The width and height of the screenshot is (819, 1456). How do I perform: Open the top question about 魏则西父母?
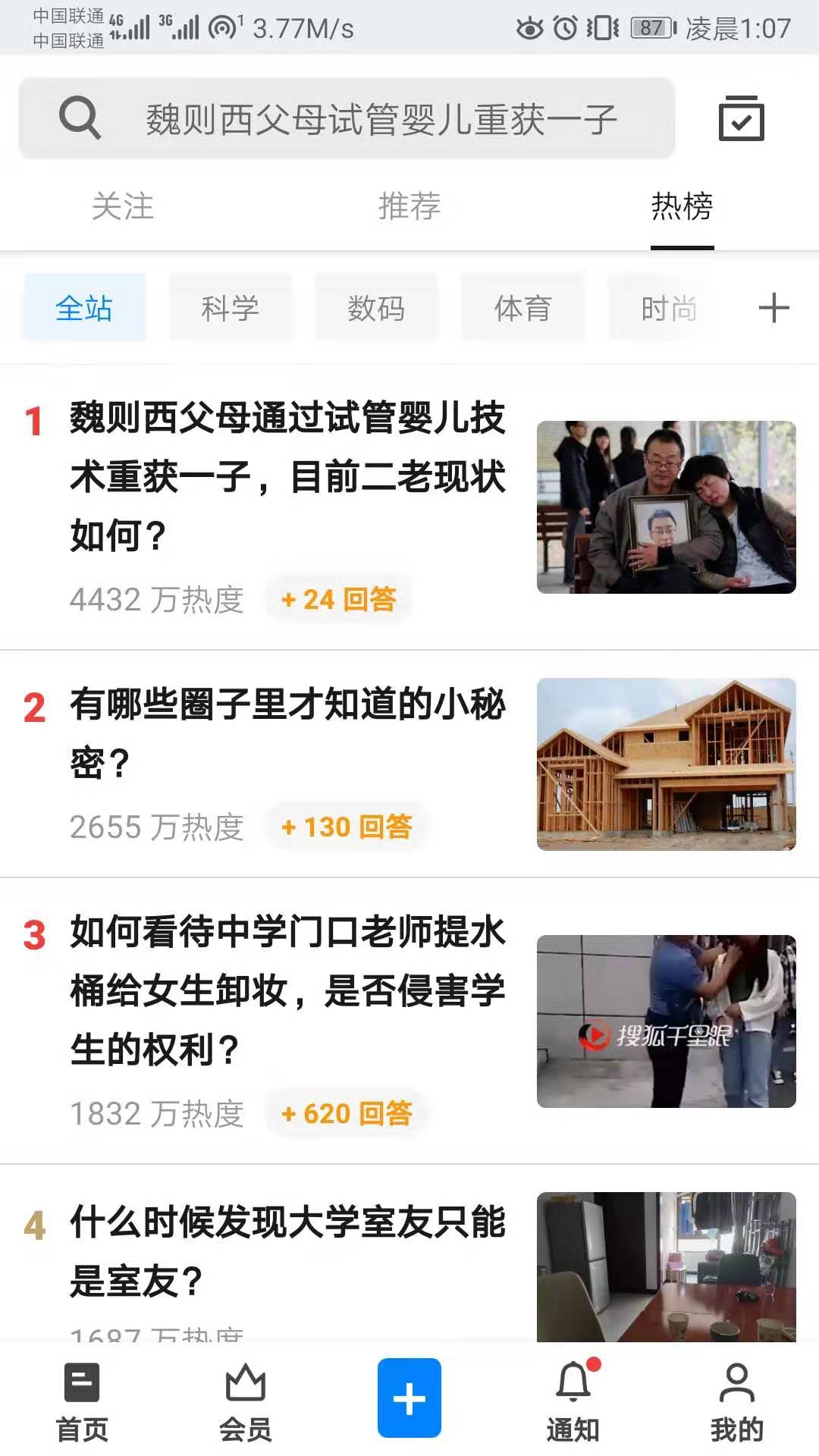pyautogui.click(x=287, y=476)
